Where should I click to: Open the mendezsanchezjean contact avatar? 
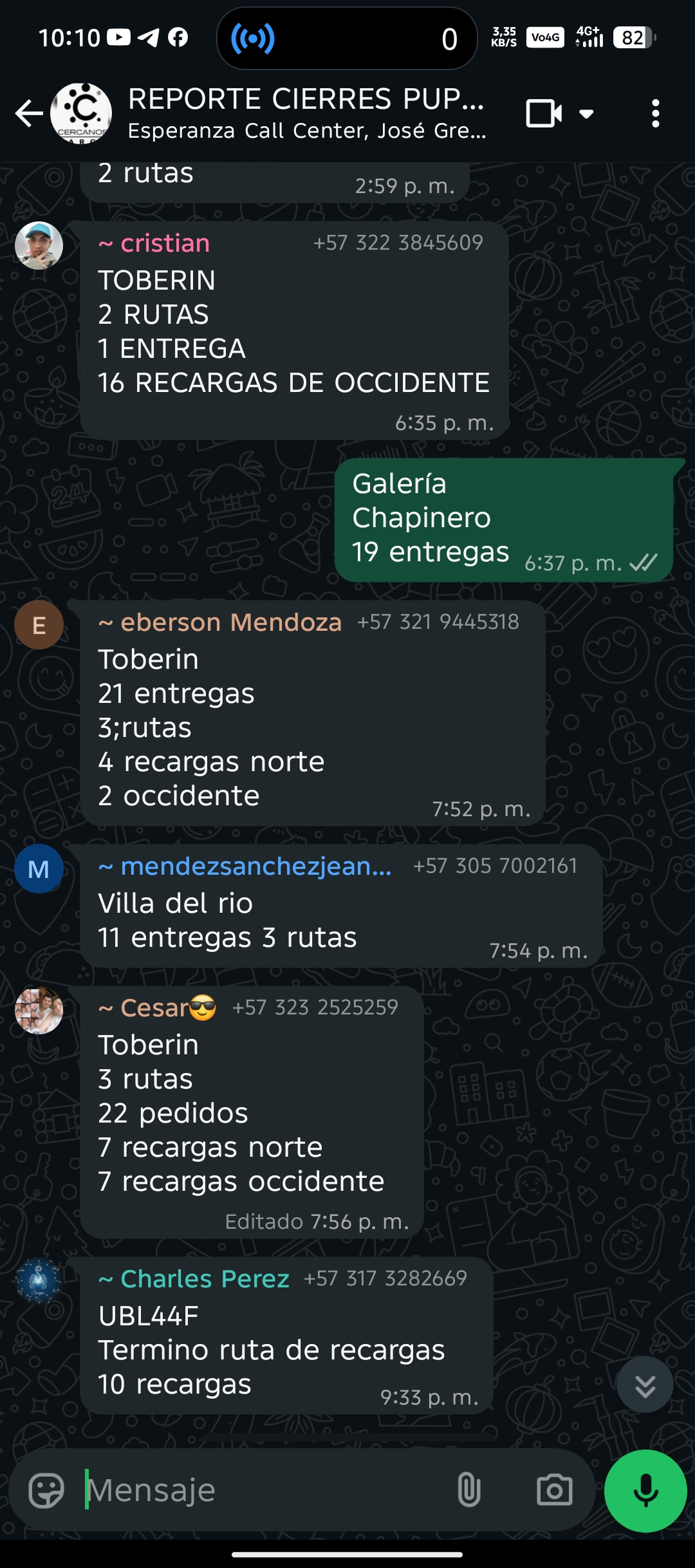pyautogui.click(x=39, y=869)
